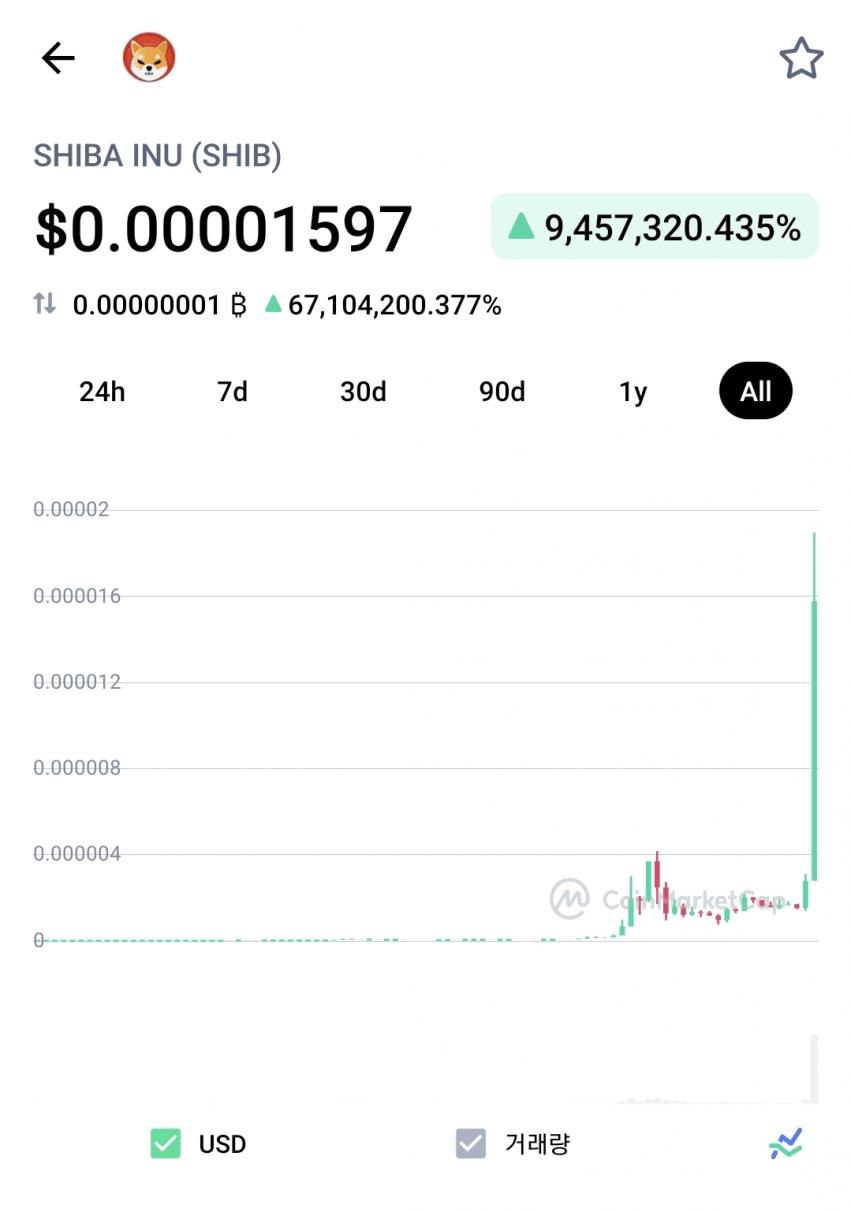View the 1y price history
850x1212 pixels.
[x=633, y=391]
